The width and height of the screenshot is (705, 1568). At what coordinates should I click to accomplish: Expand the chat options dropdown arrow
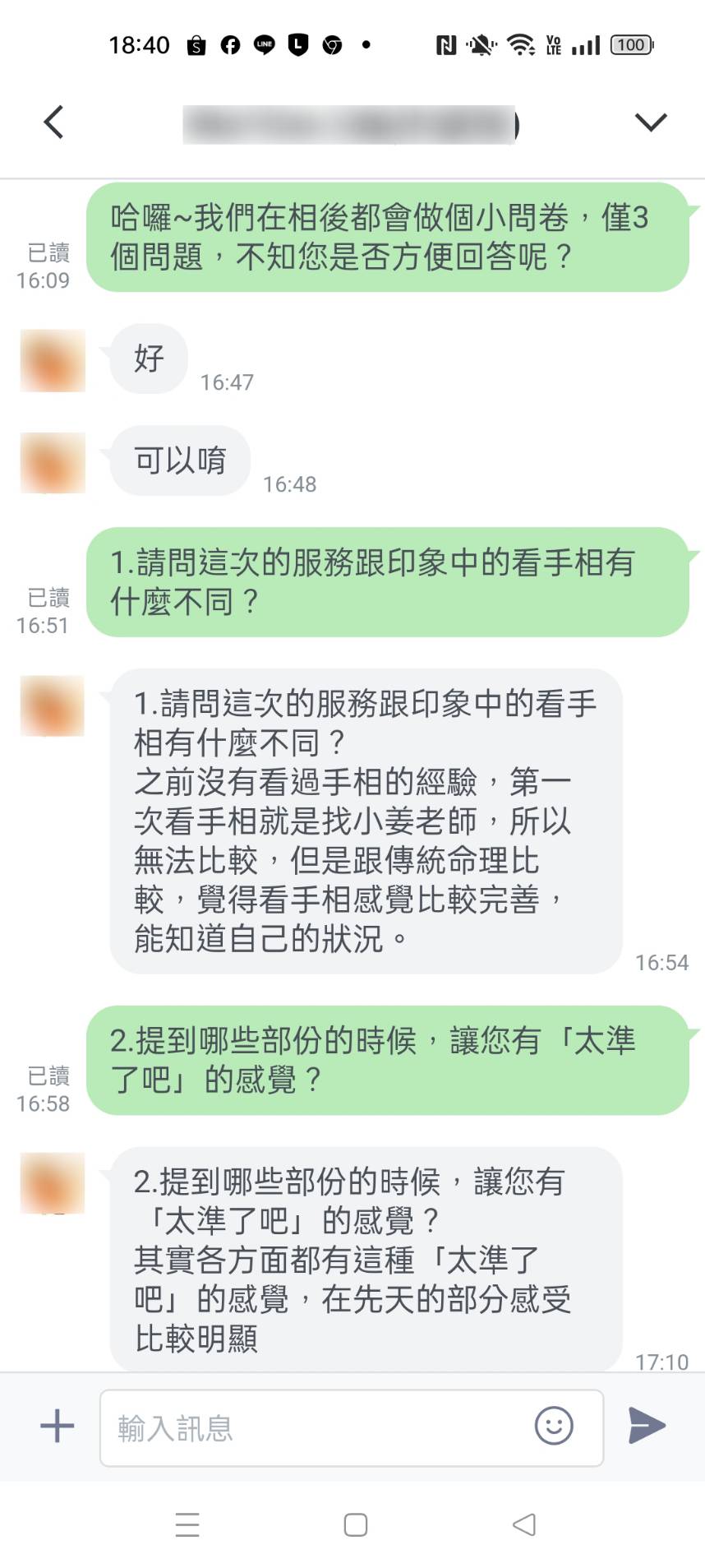tap(650, 123)
